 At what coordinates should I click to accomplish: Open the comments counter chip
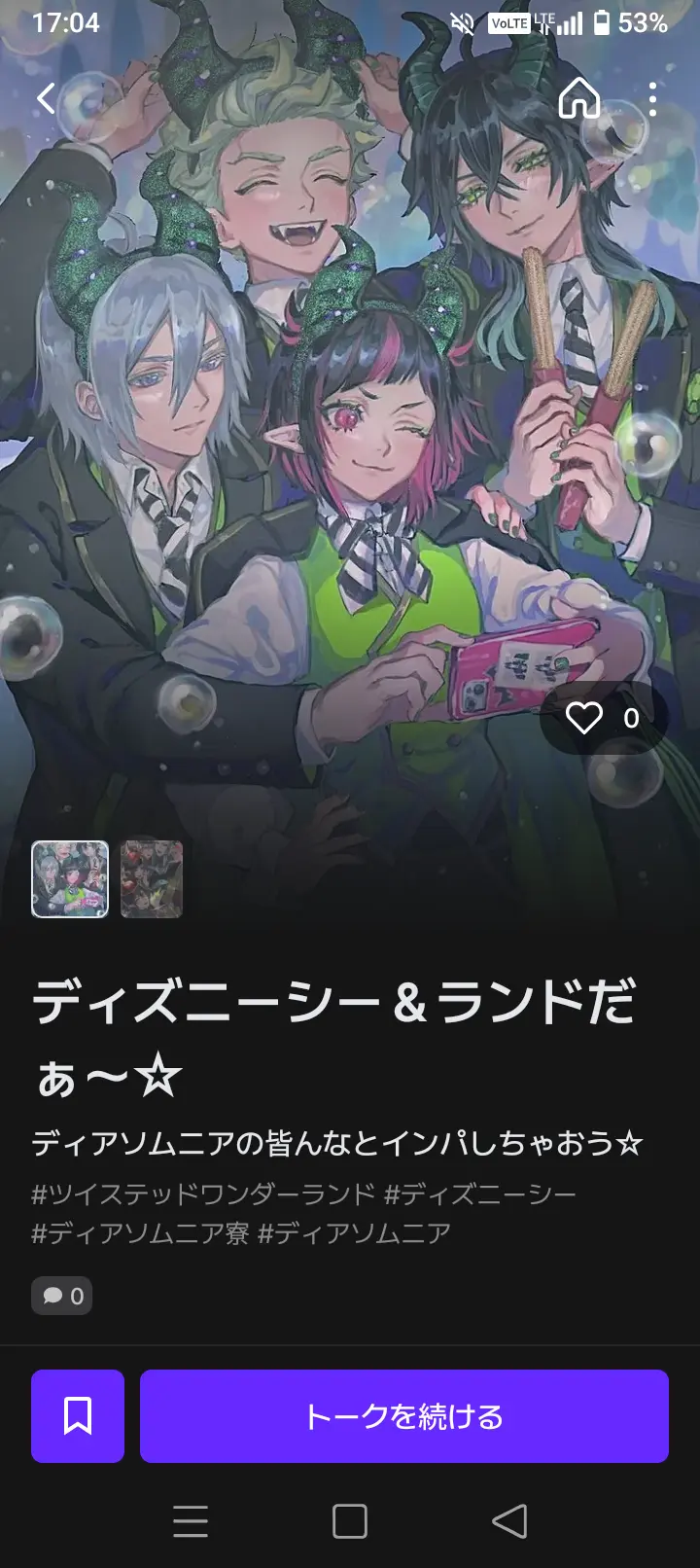pos(62,1296)
